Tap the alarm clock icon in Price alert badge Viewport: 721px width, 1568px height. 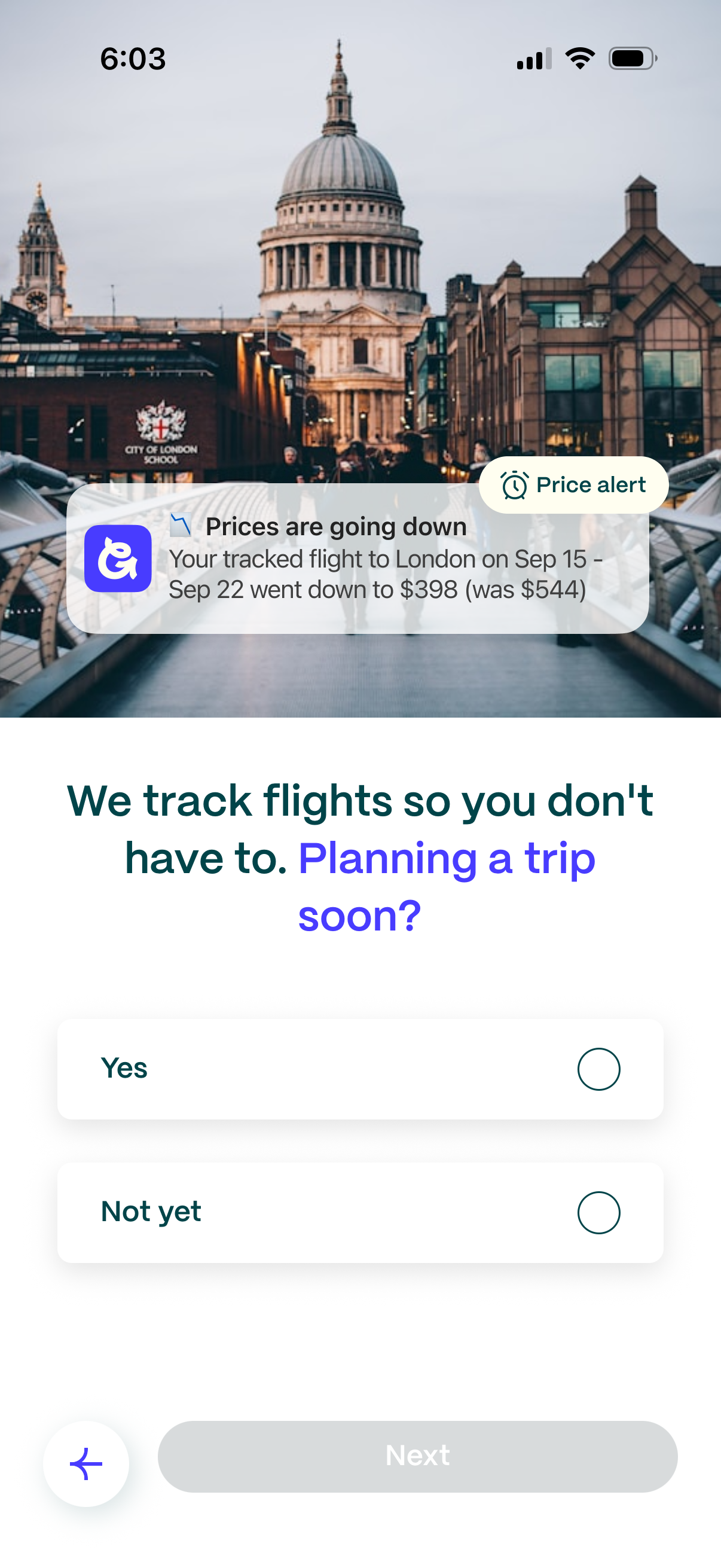[x=513, y=484]
